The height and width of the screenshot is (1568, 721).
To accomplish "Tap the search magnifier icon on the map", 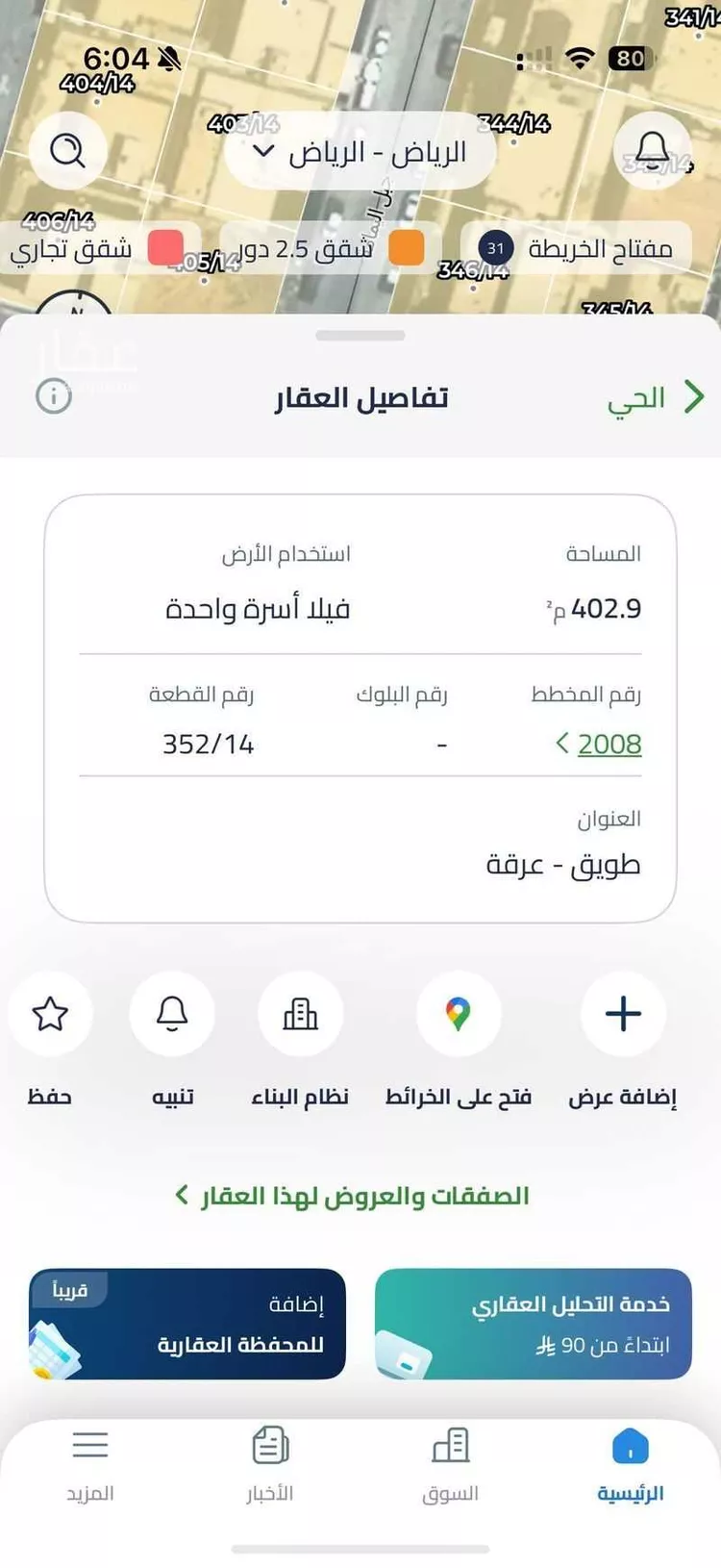I will 67,151.
